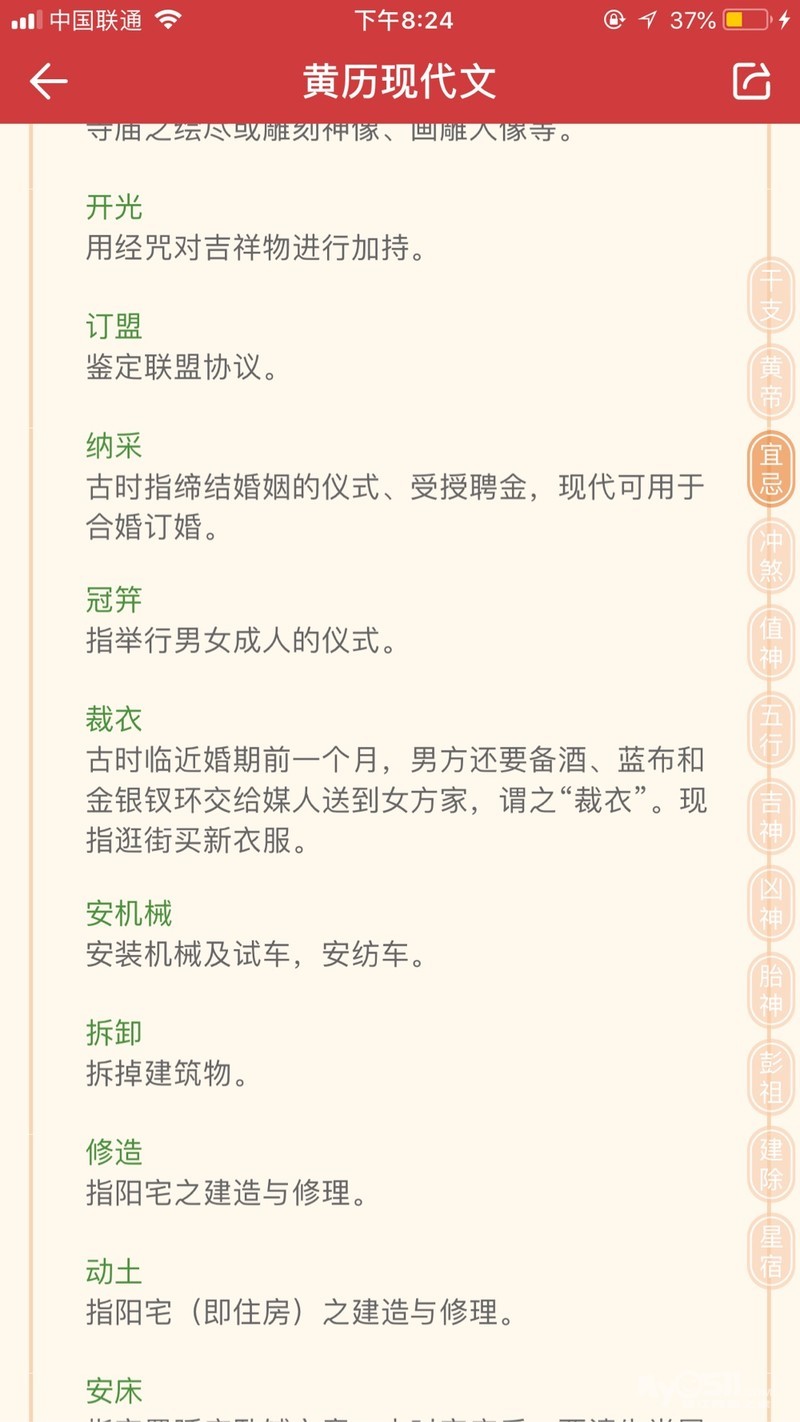Switch to the 星宿 section
The width and height of the screenshot is (800, 1422).
point(771,1252)
